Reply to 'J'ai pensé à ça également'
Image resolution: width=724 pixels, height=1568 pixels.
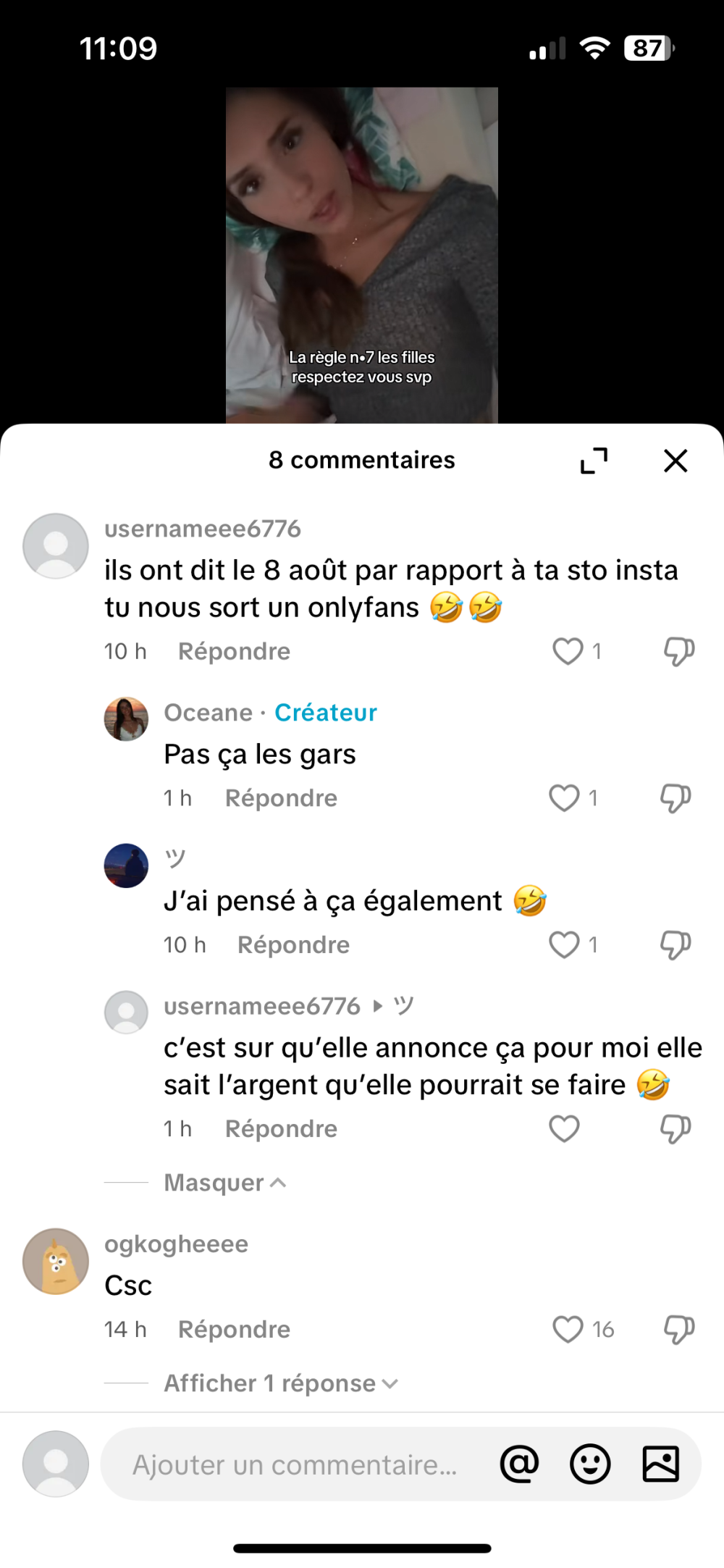click(293, 944)
